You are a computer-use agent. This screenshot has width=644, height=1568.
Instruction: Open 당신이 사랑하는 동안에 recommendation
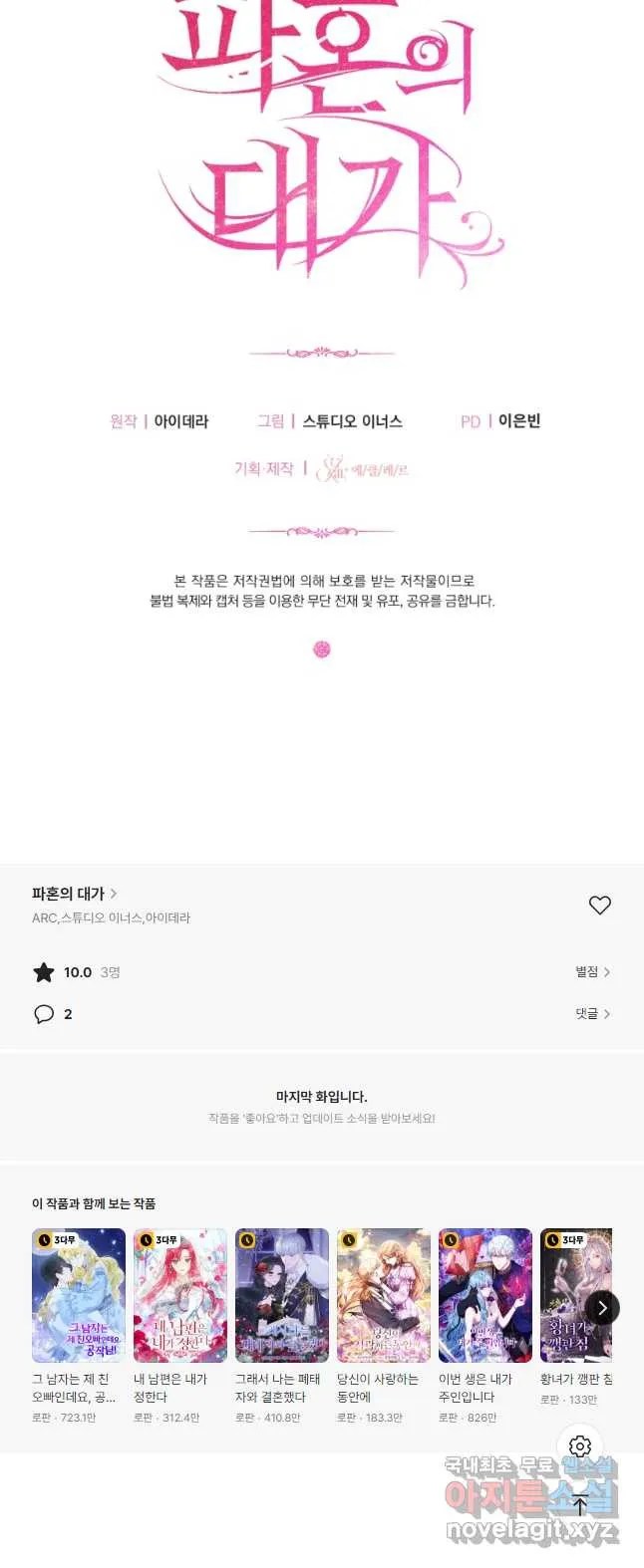click(384, 1295)
